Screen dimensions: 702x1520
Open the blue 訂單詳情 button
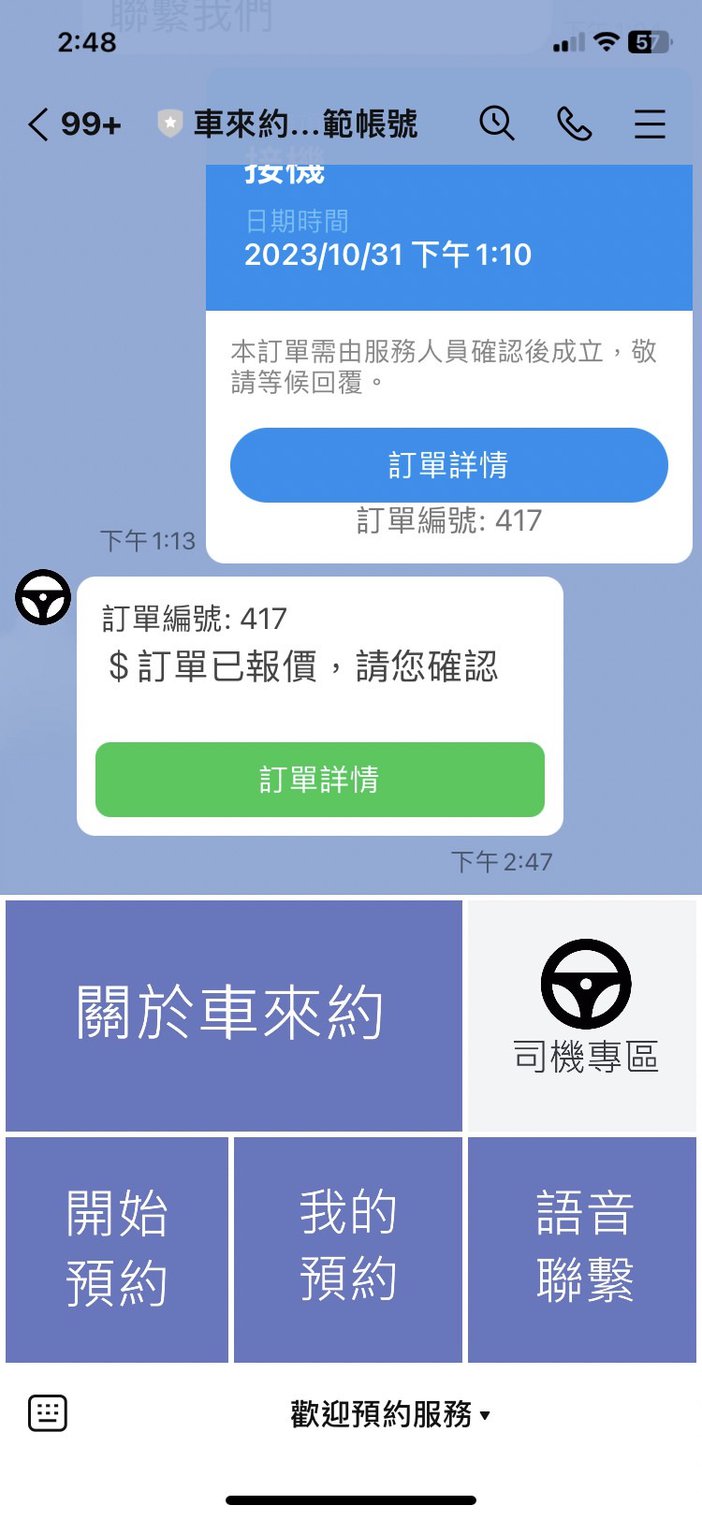pos(449,465)
